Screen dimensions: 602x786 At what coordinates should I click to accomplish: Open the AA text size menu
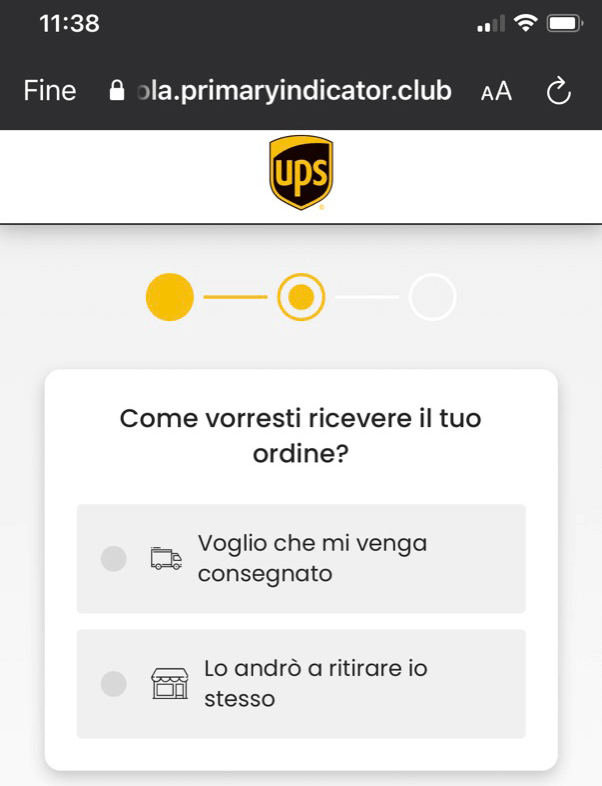pyautogui.click(x=496, y=92)
